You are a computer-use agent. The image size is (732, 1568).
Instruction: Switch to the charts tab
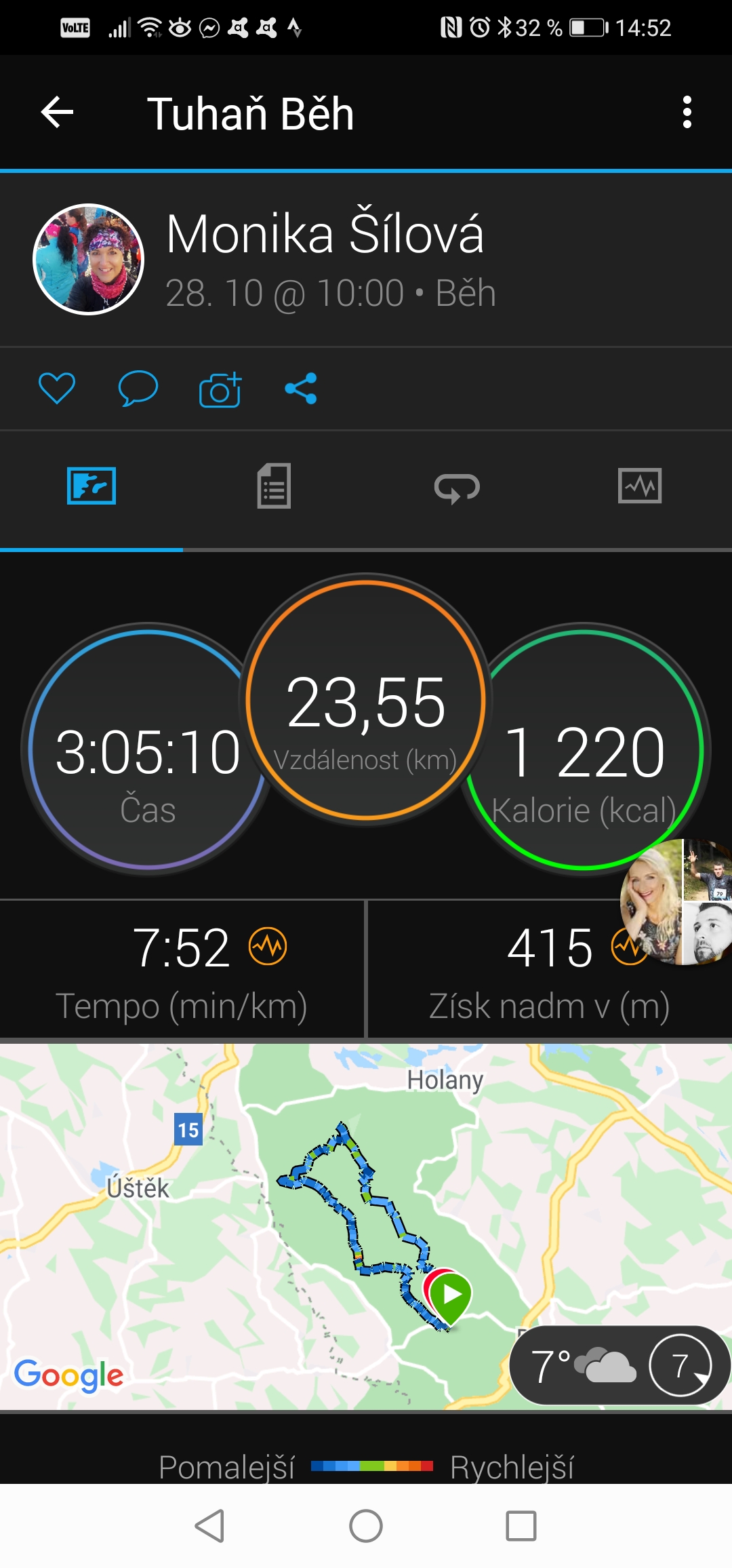click(x=640, y=486)
